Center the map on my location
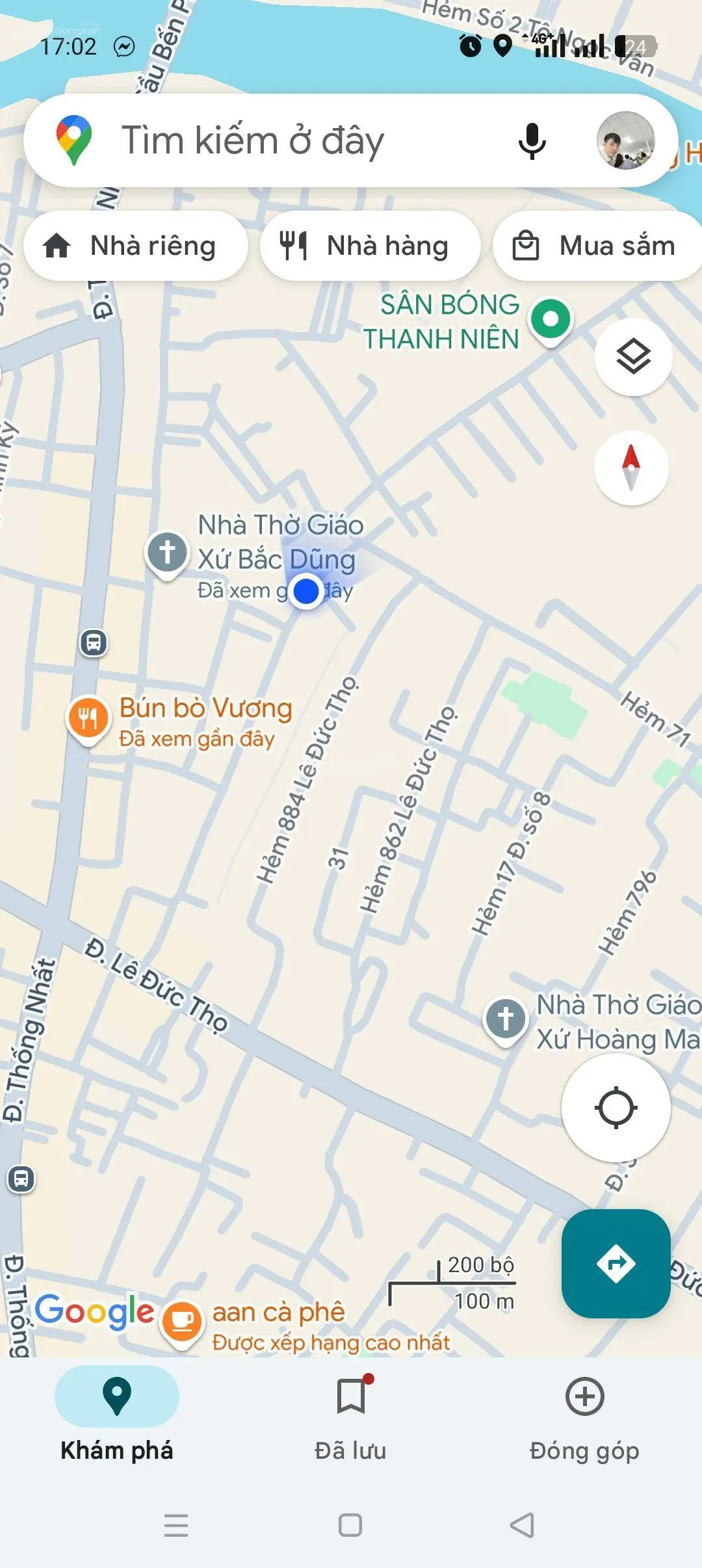This screenshot has height=1568, width=702. tap(616, 1107)
